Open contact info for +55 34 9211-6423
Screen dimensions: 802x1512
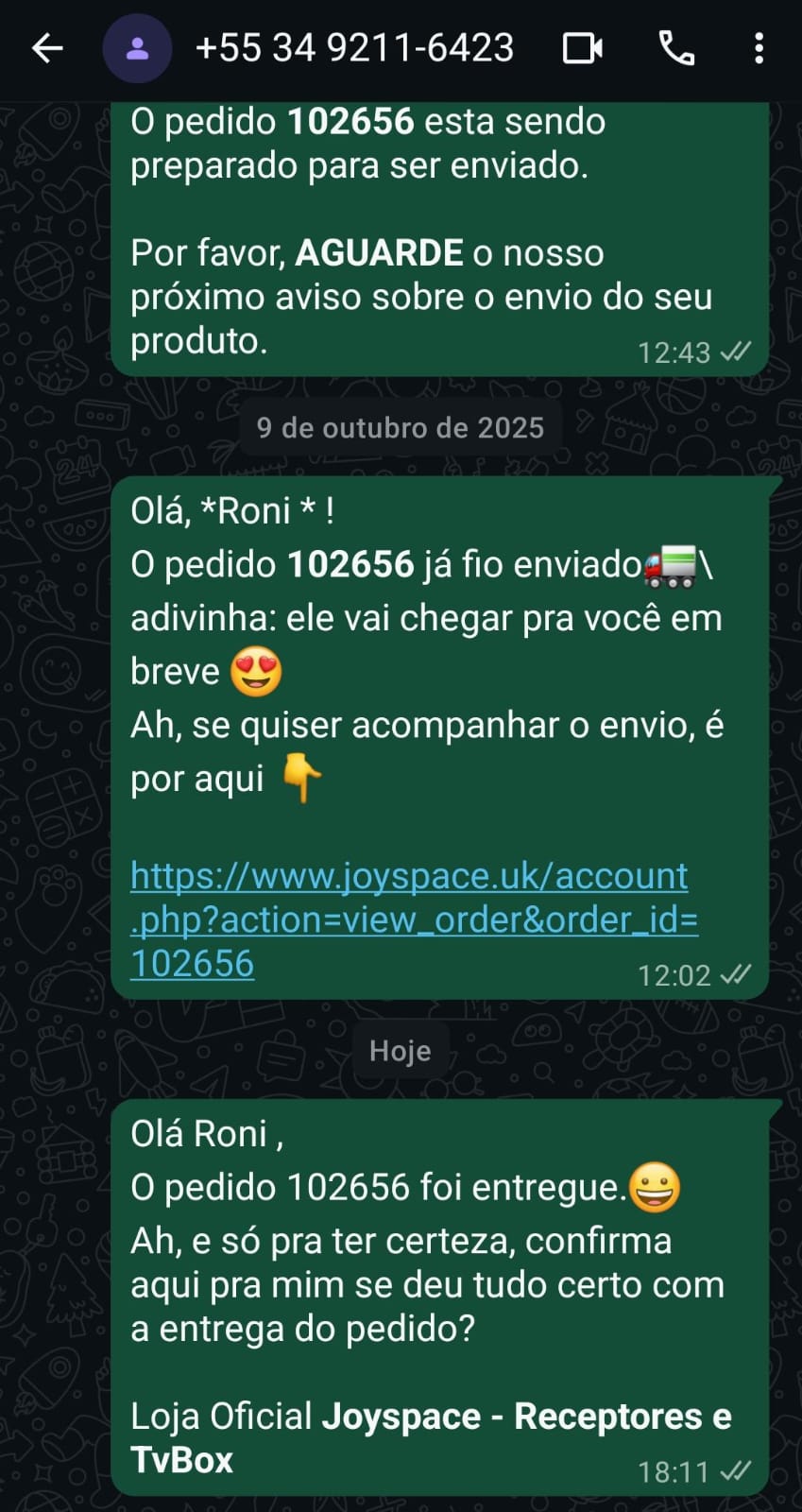pos(354,48)
